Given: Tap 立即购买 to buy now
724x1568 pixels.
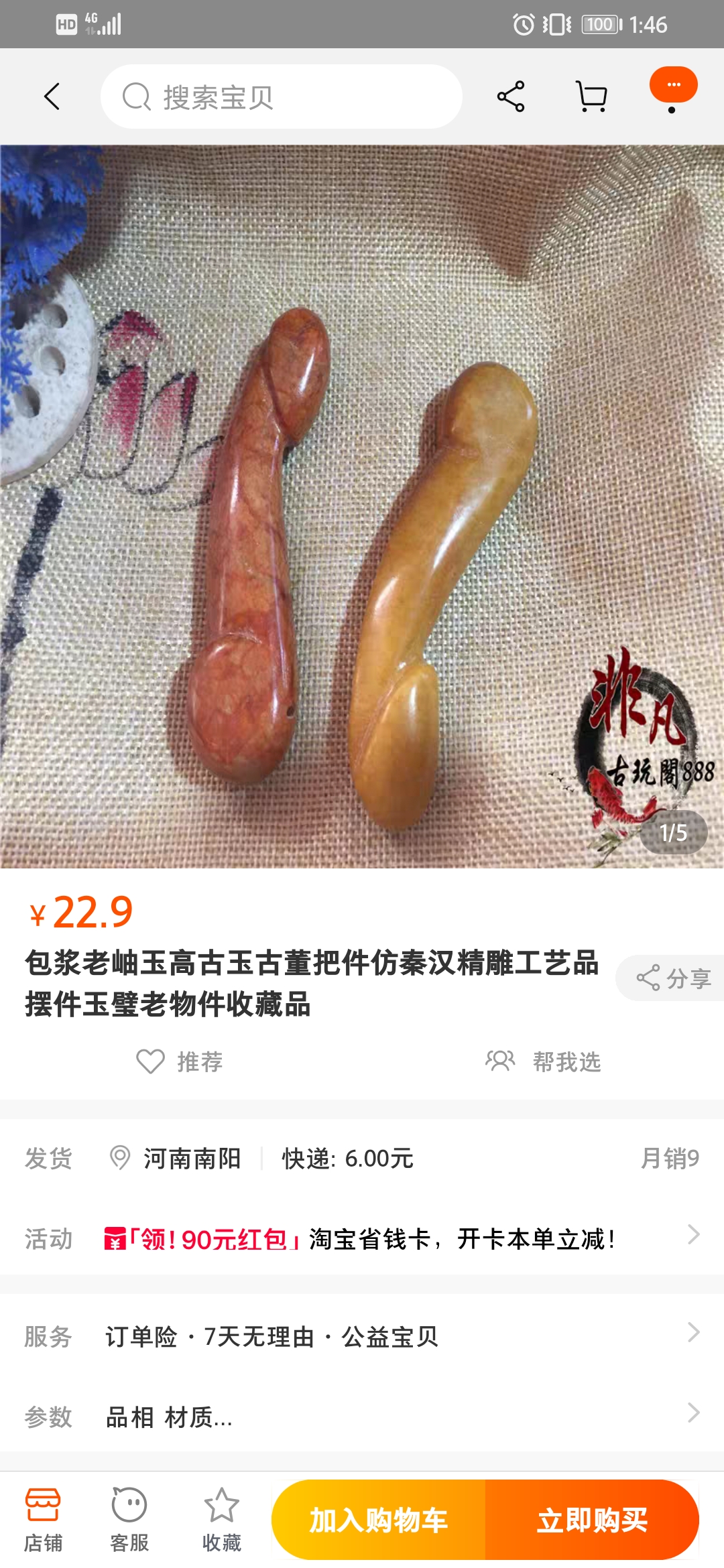Looking at the screenshot, I should 592,1520.
